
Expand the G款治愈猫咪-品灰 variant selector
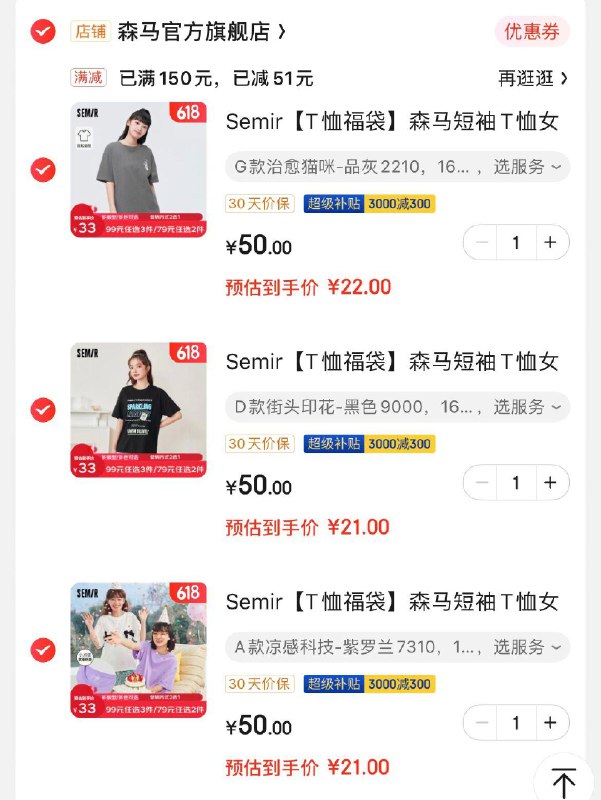(397, 166)
